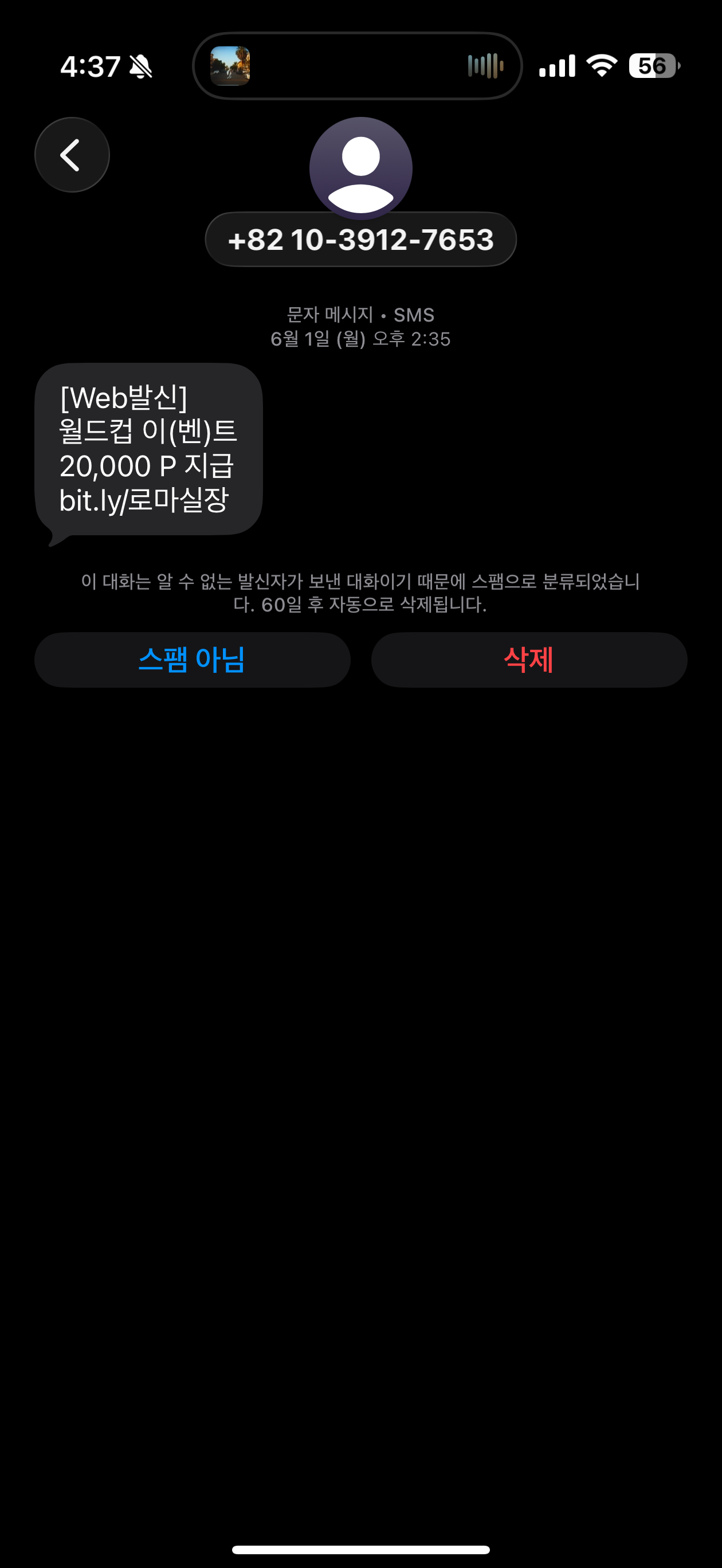Open contact details for +82 10-3912-7653
The height and width of the screenshot is (1568, 722).
coord(360,239)
